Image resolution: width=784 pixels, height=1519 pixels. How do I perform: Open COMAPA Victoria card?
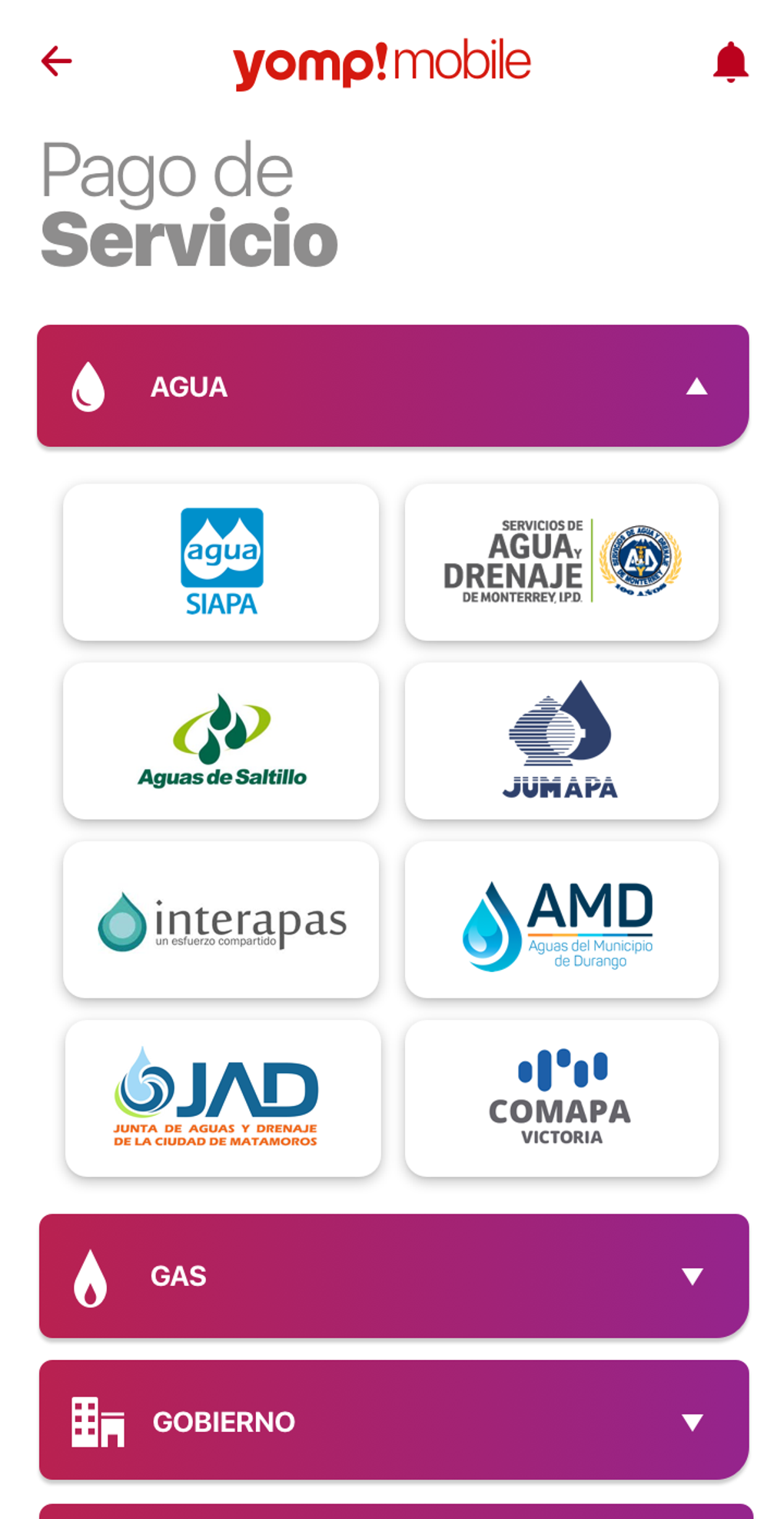[562, 1098]
